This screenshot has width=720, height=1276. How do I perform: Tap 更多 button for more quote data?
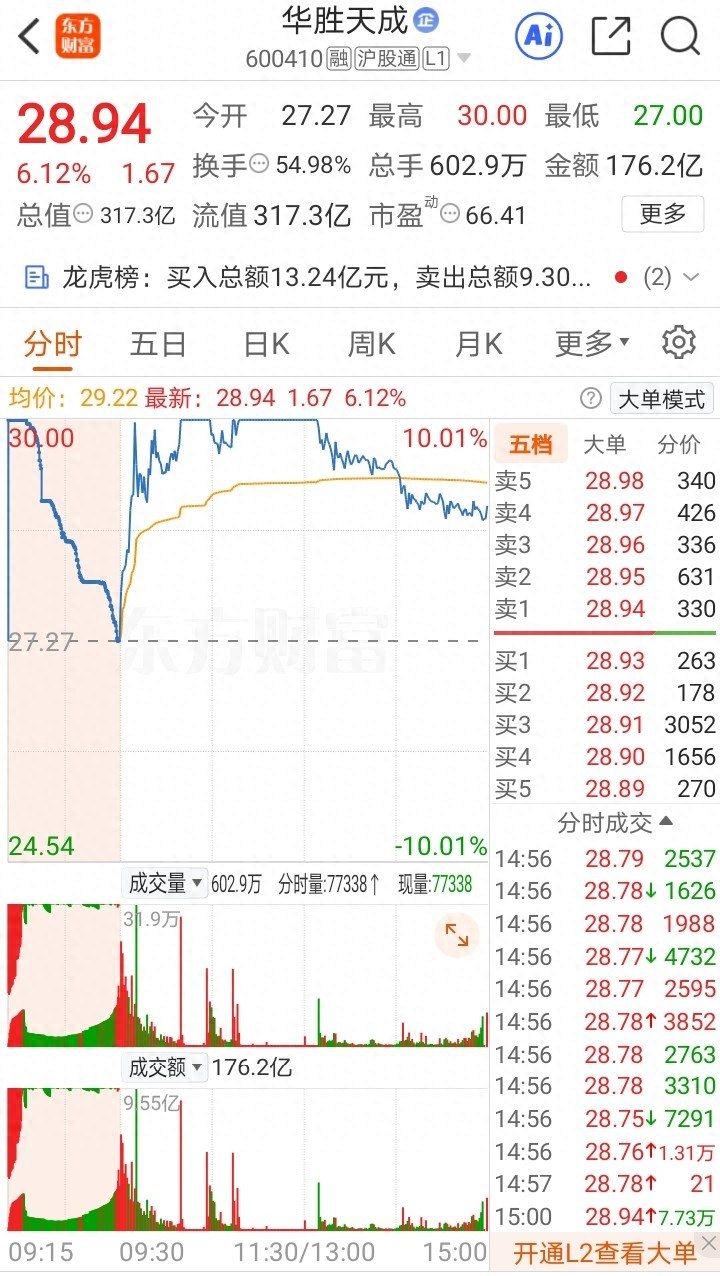[663, 214]
